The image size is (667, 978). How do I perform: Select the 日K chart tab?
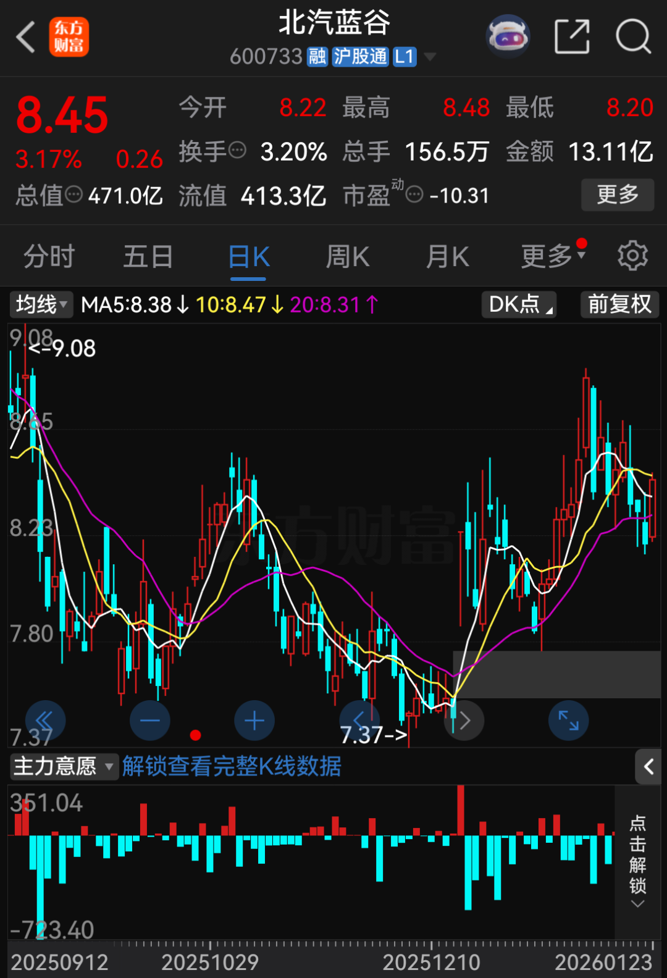[248, 257]
